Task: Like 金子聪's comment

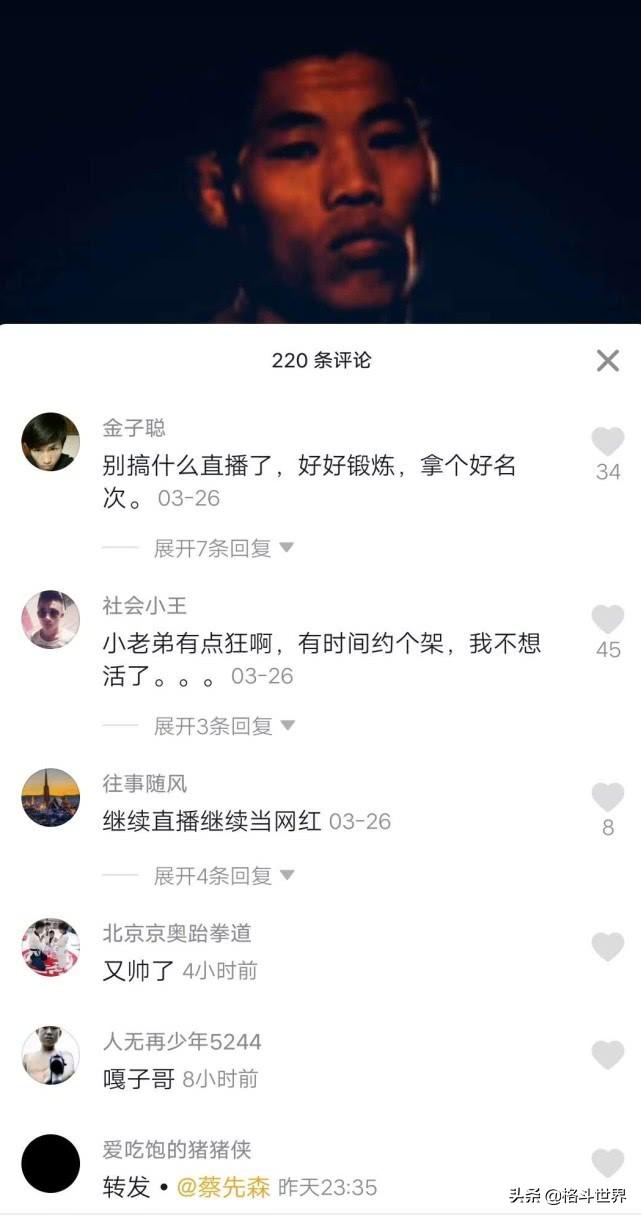Action: click(x=607, y=442)
